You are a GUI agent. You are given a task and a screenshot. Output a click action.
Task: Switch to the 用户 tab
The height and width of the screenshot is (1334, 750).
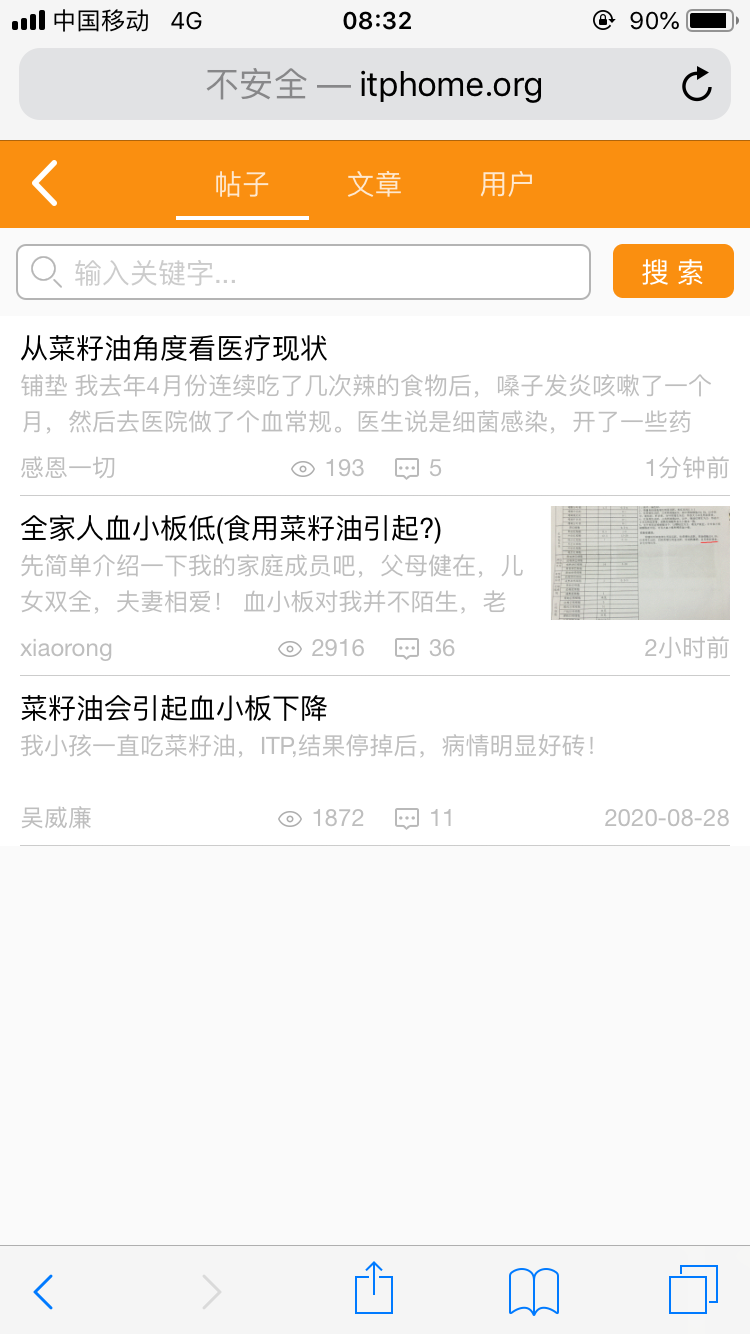click(x=506, y=184)
